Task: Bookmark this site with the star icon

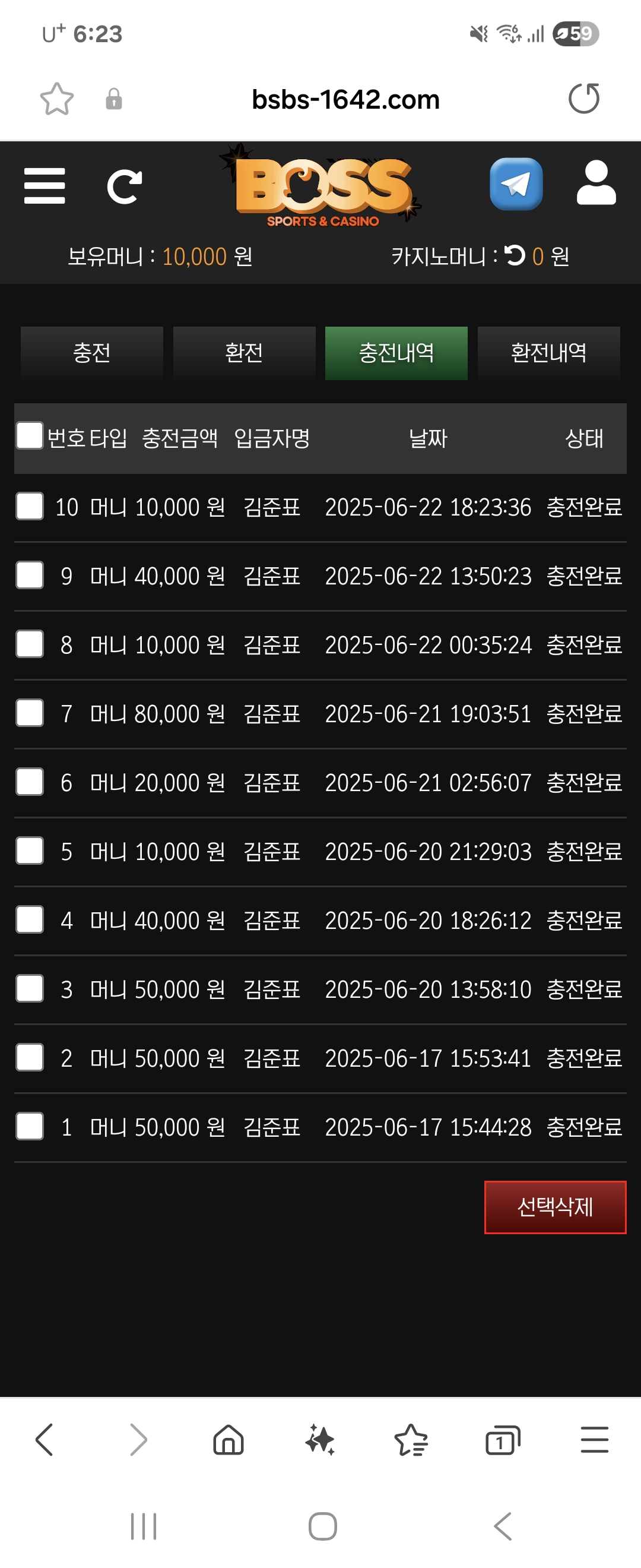Action: tap(56, 99)
